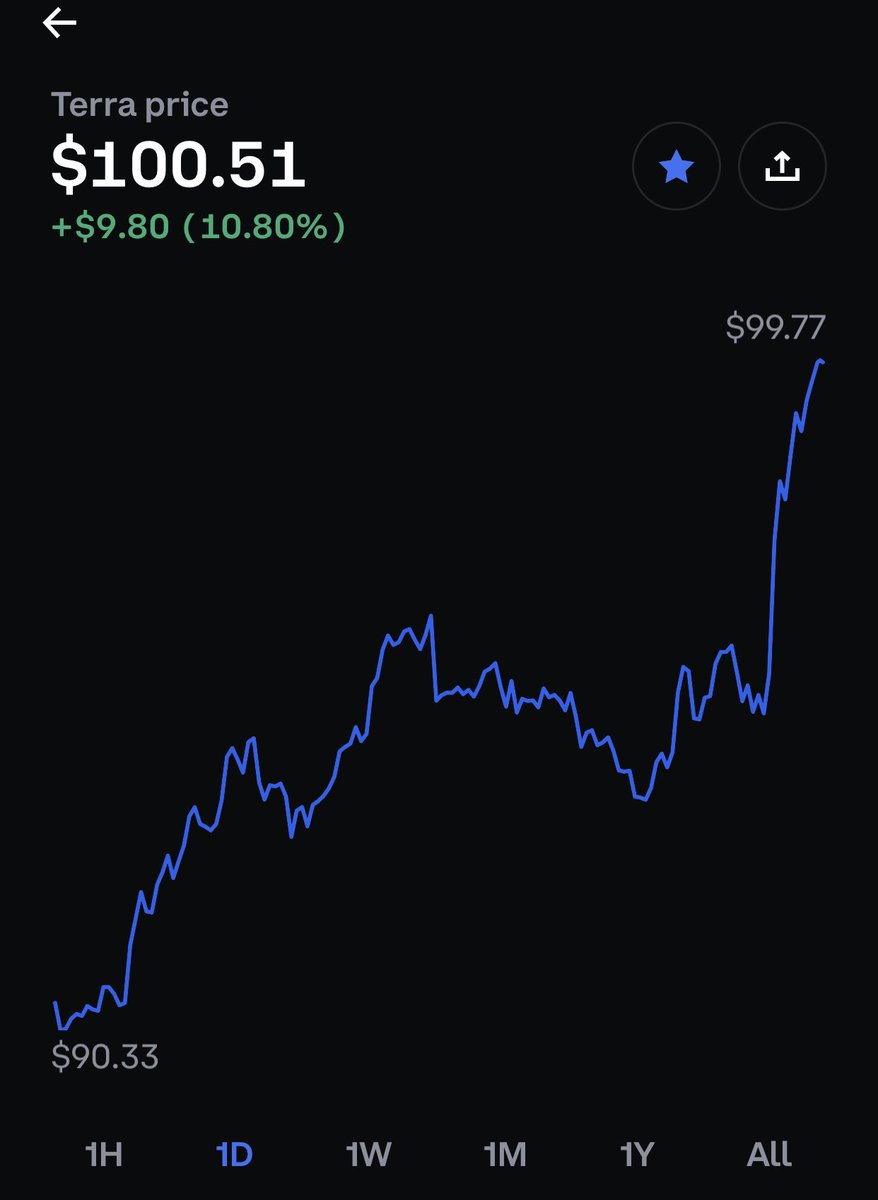Select the 1D time range

pos(234,1155)
